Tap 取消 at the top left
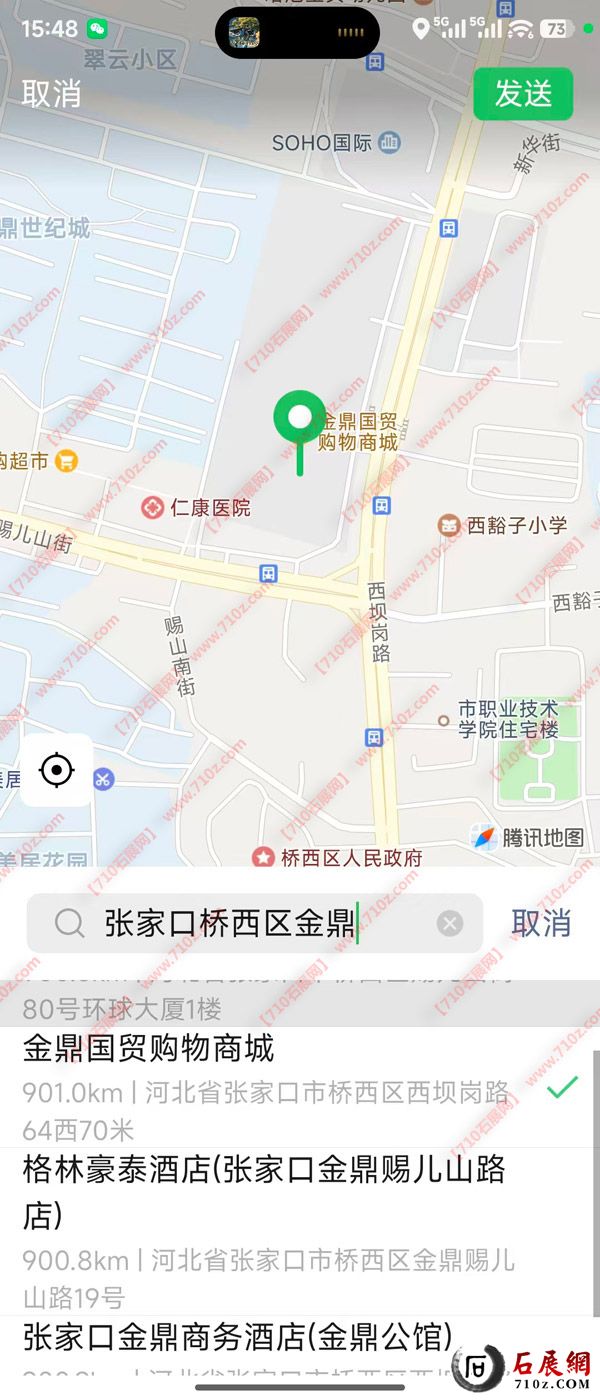The width and height of the screenshot is (600, 1400). click(x=51, y=94)
